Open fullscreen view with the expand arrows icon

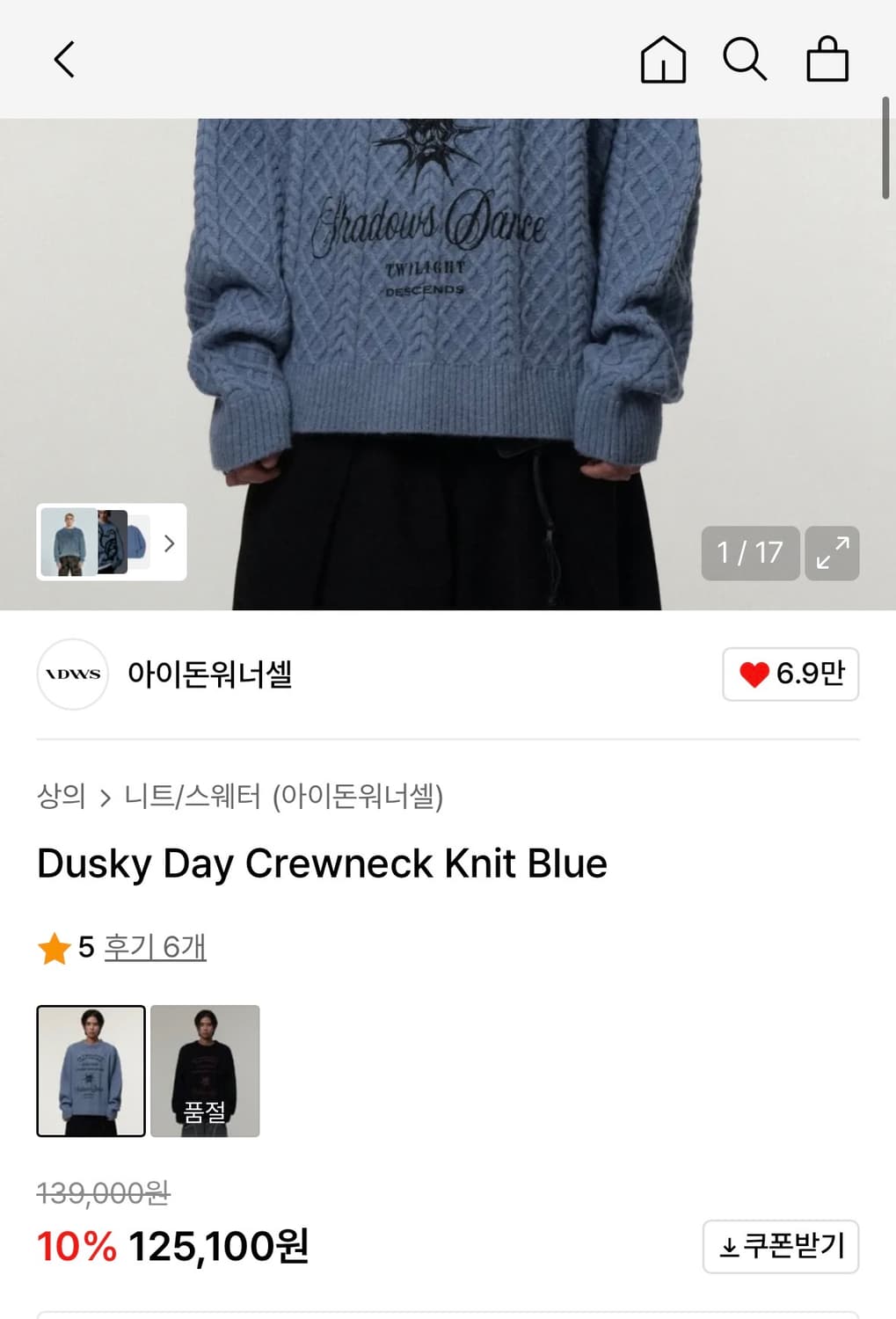click(831, 553)
